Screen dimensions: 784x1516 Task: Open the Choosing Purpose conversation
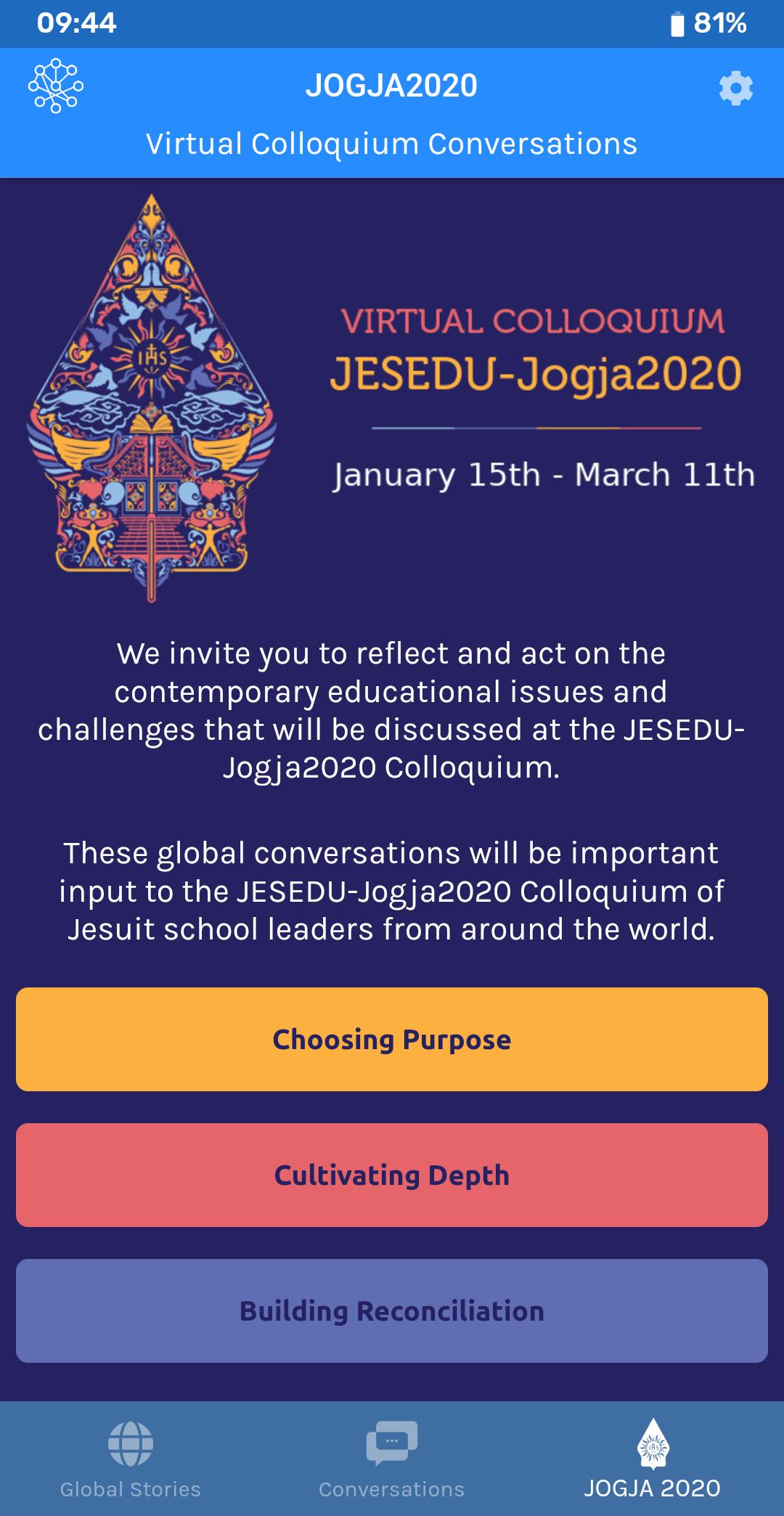392,1039
